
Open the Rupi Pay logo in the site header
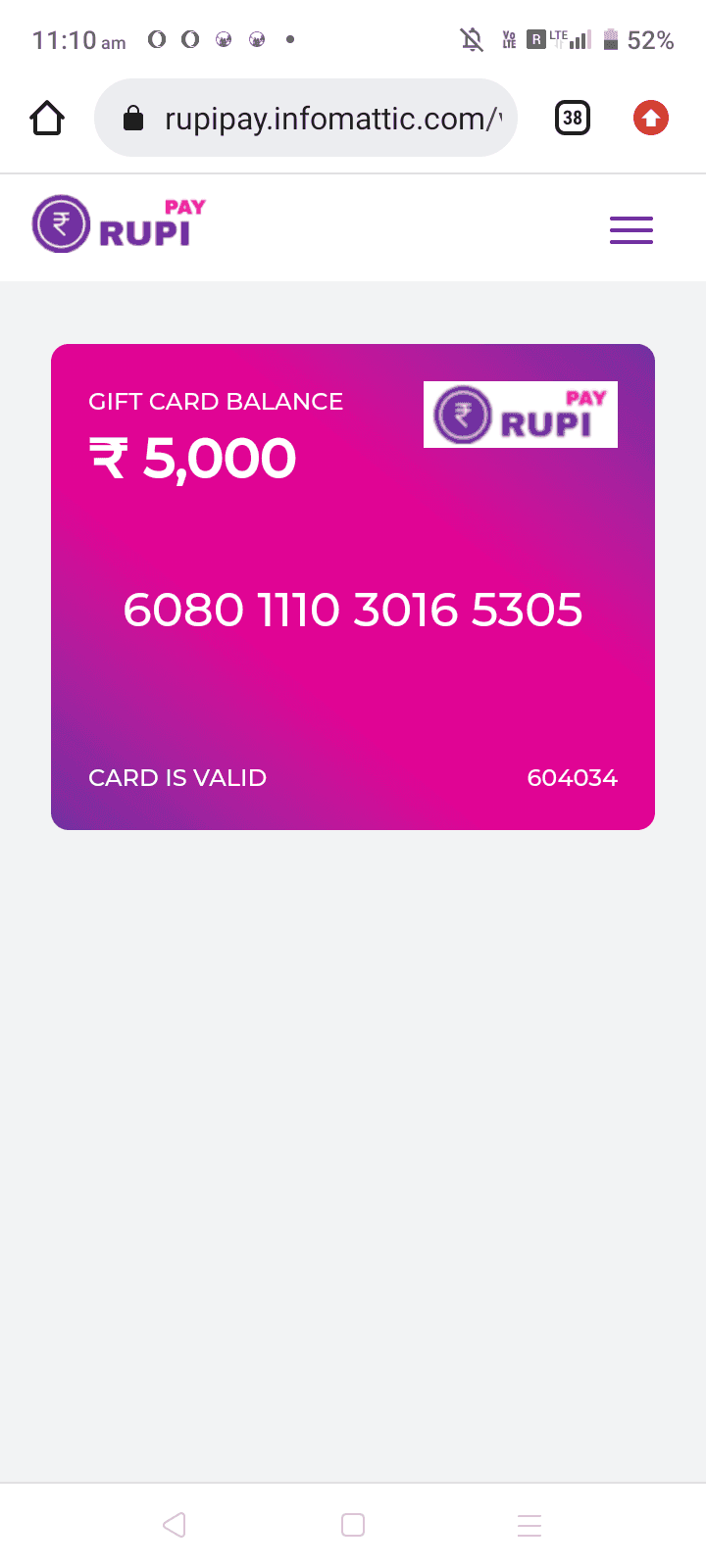[120, 224]
